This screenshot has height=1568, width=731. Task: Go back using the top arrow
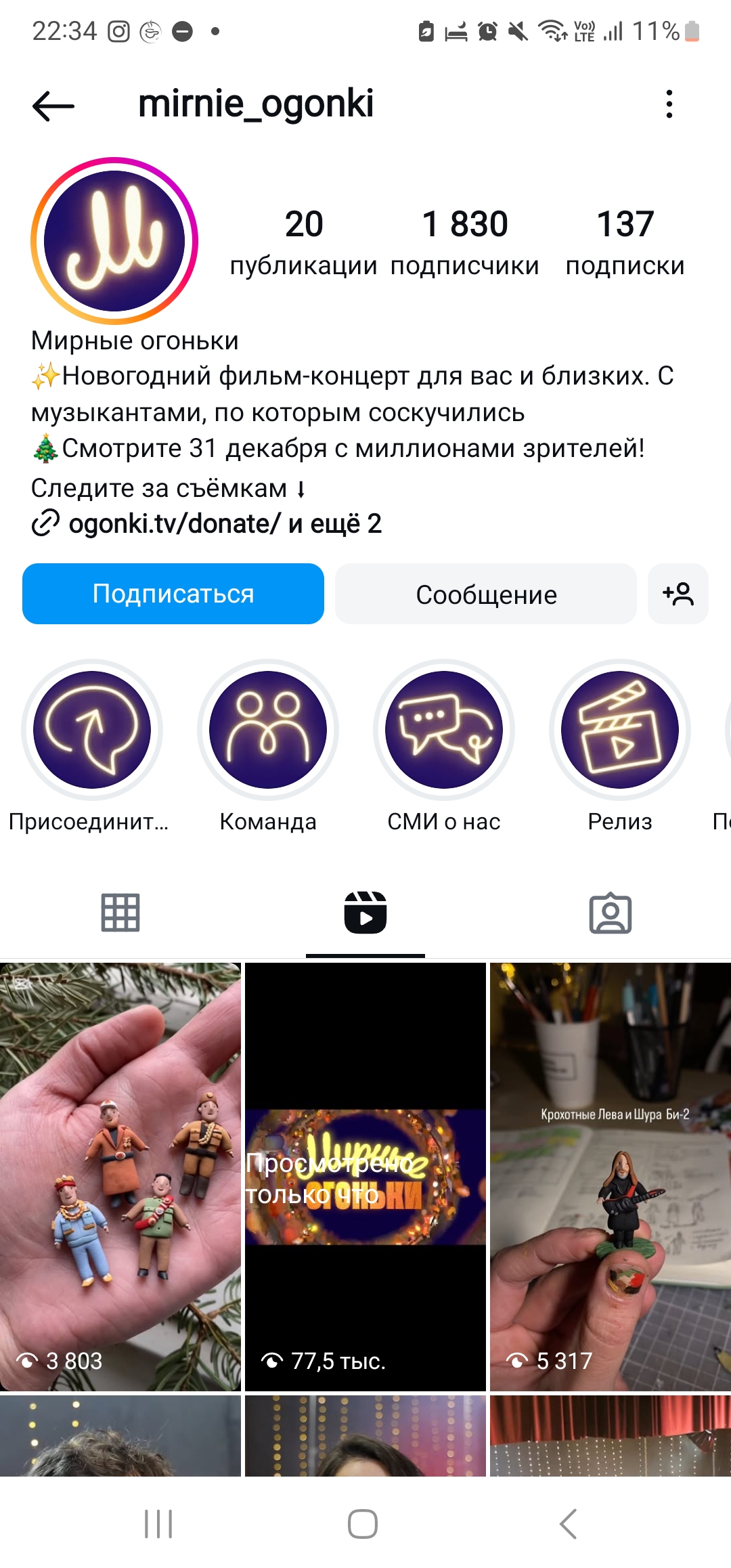pos(53,105)
